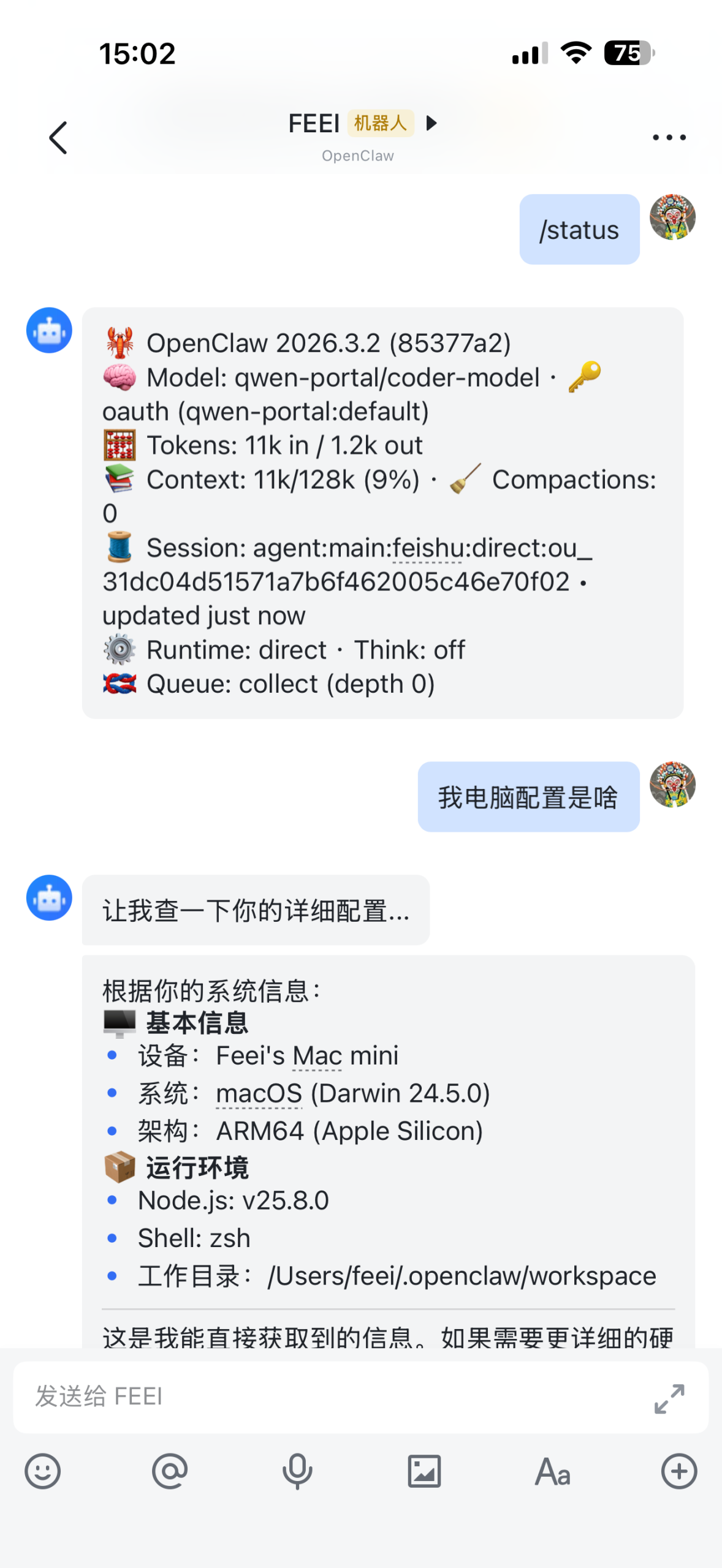Open more attachment options with the plus icon
722x1568 pixels.
pyautogui.click(x=678, y=1471)
